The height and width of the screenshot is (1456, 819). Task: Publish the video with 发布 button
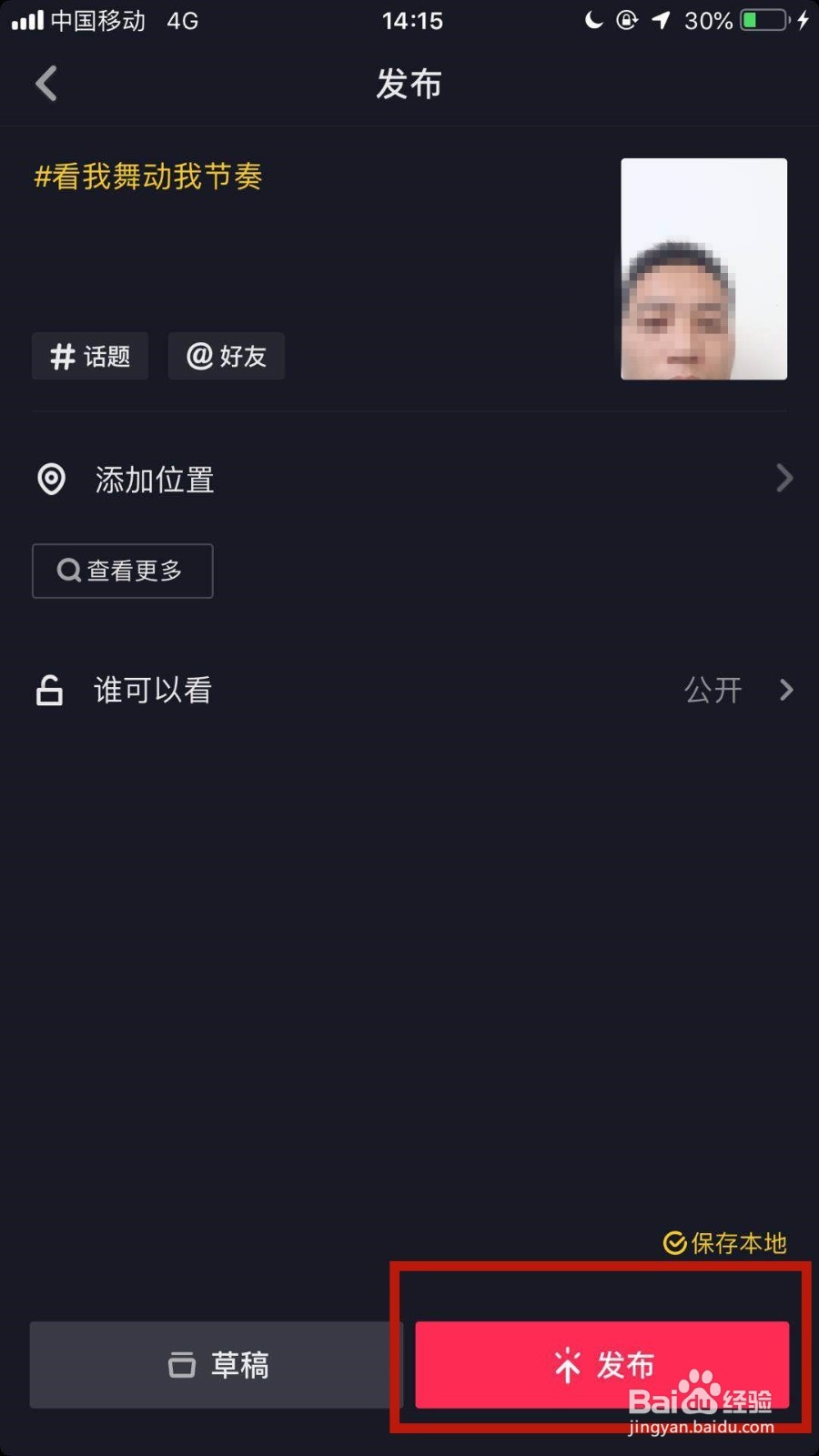(x=602, y=1364)
